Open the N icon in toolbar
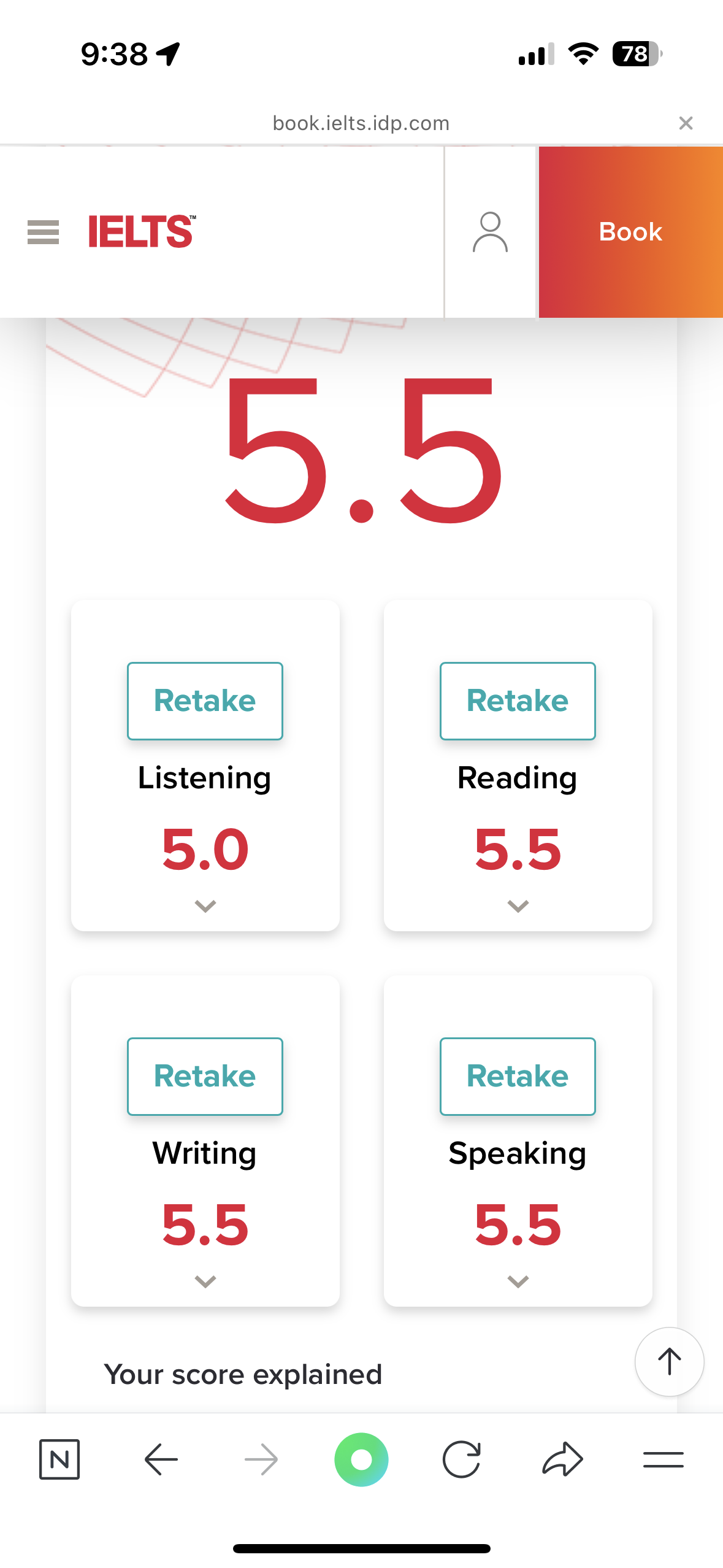This screenshot has height=1568, width=723. pos(59,1459)
